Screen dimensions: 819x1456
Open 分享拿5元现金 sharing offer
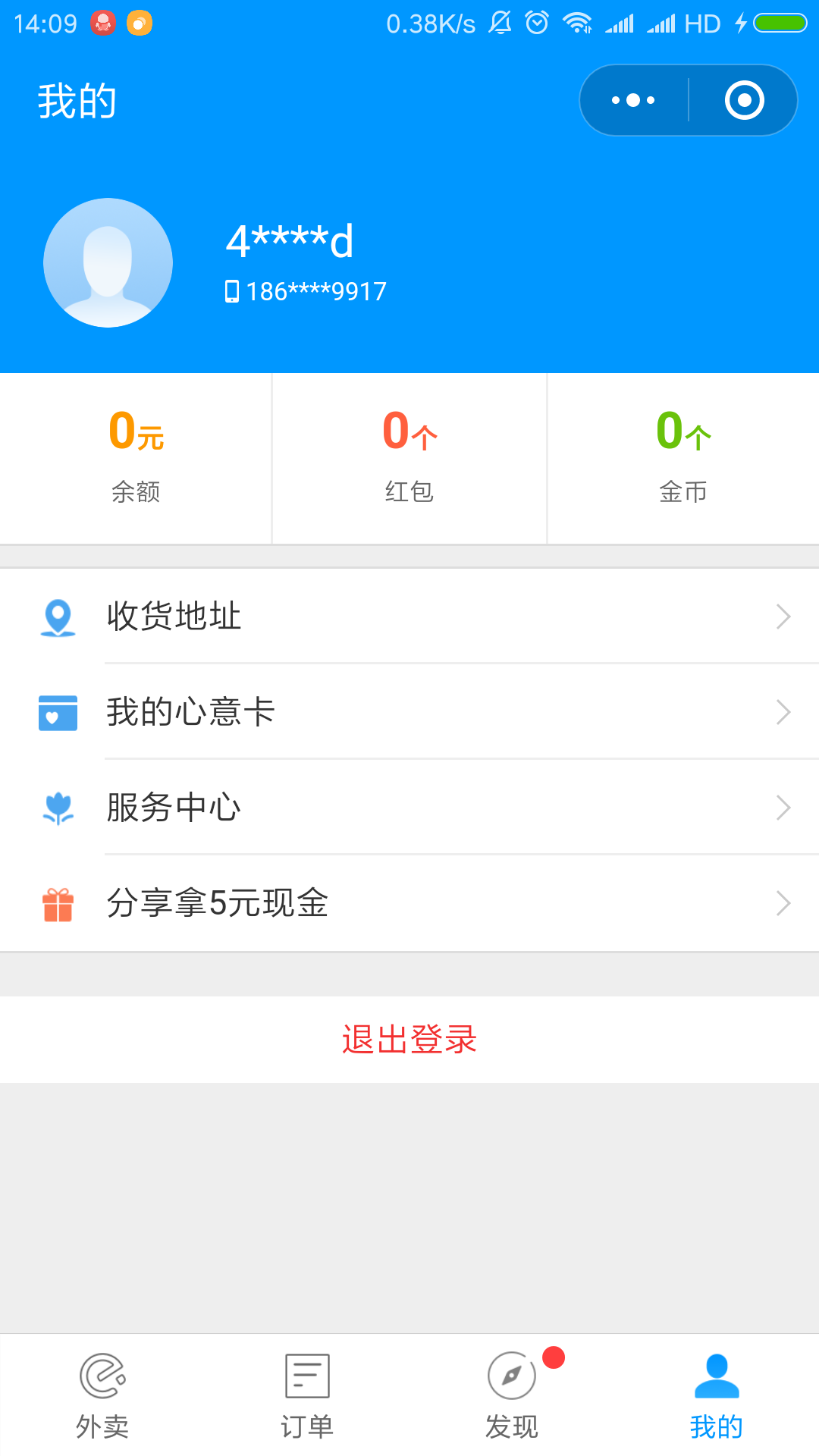click(x=409, y=903)
